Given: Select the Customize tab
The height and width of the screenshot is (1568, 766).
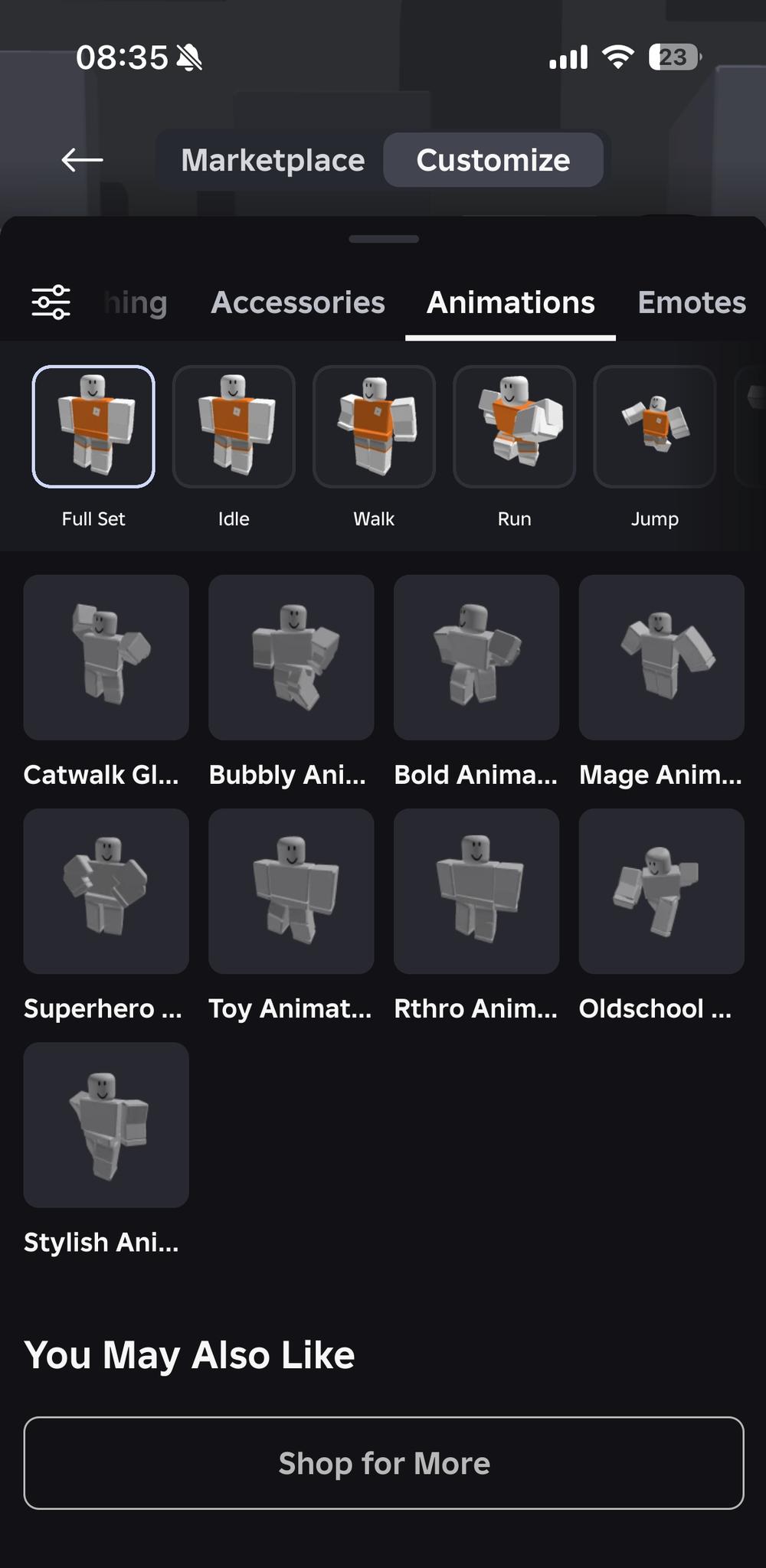Looking at the screenshot, I should click(493, 160).
